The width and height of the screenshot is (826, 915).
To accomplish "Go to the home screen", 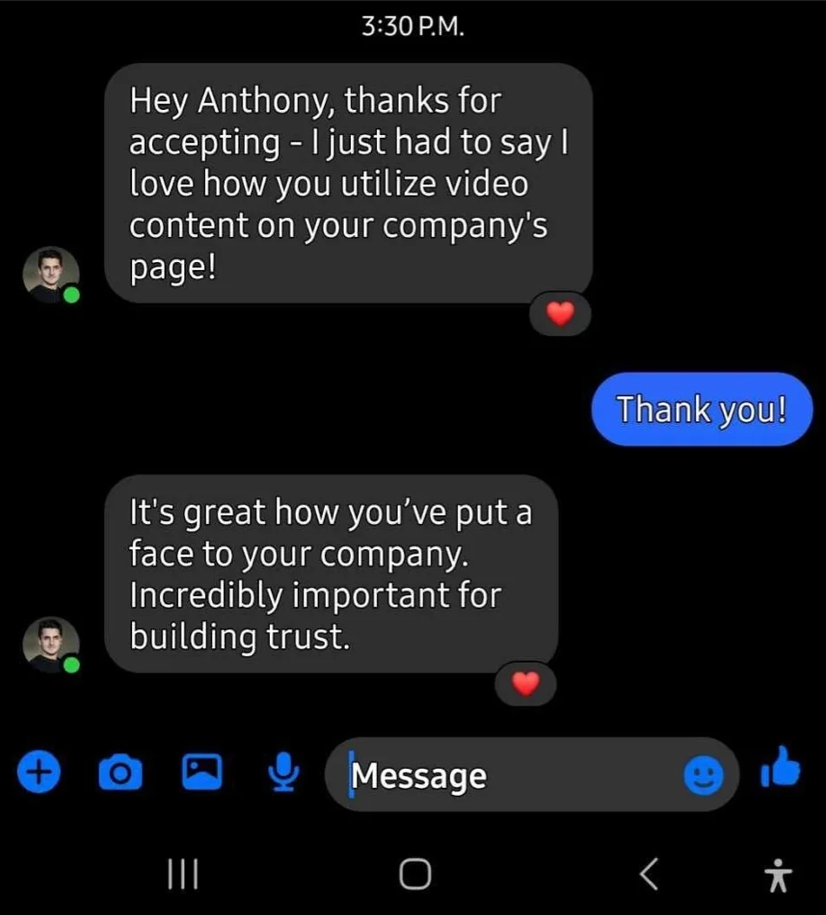I will click(x=414, y=875).
